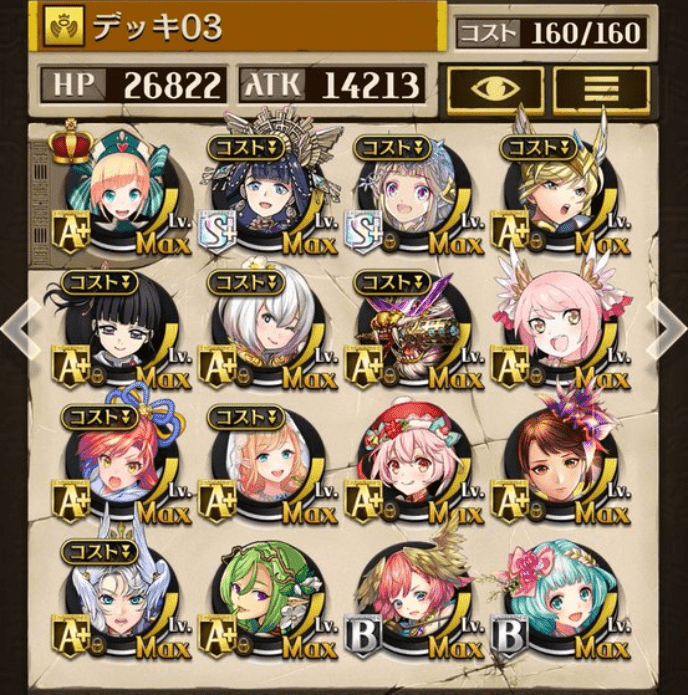Tap the deck 03 name banner
The height and width of the screenshot is (695, 688).
tap(240, 27)
